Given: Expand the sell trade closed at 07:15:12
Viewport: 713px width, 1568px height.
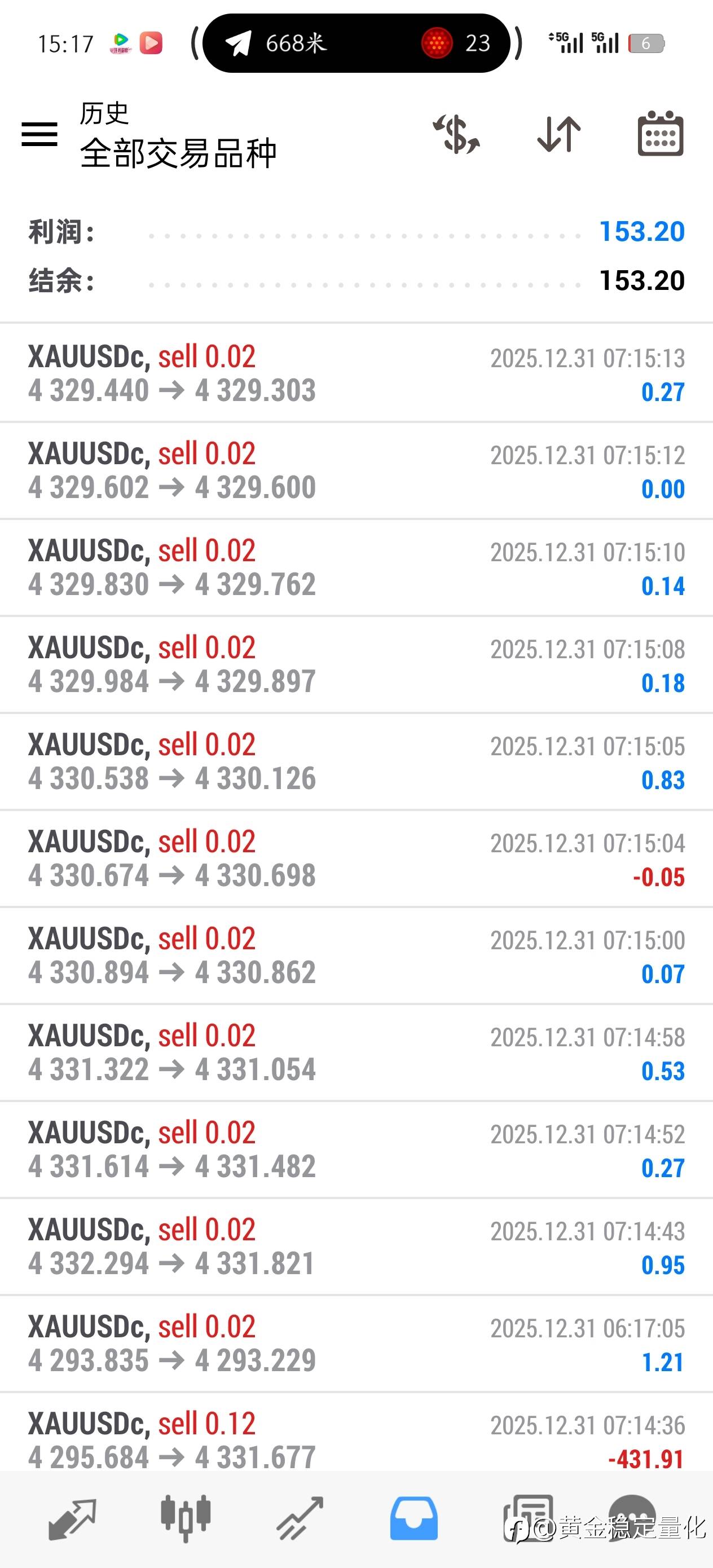Looking at the screenshot, I should coord(356,470).
